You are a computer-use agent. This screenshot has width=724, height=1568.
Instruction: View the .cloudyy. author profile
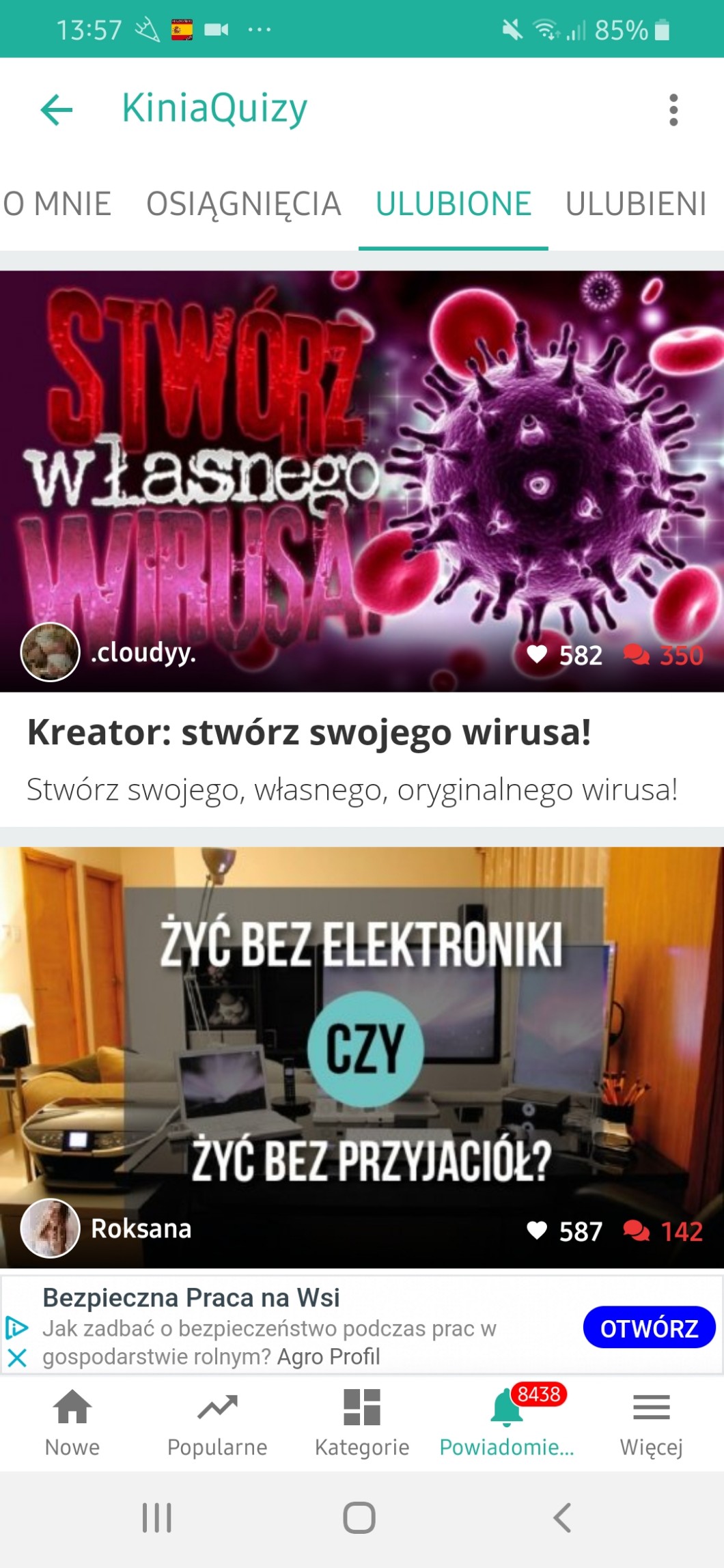(x=109, y=652)
